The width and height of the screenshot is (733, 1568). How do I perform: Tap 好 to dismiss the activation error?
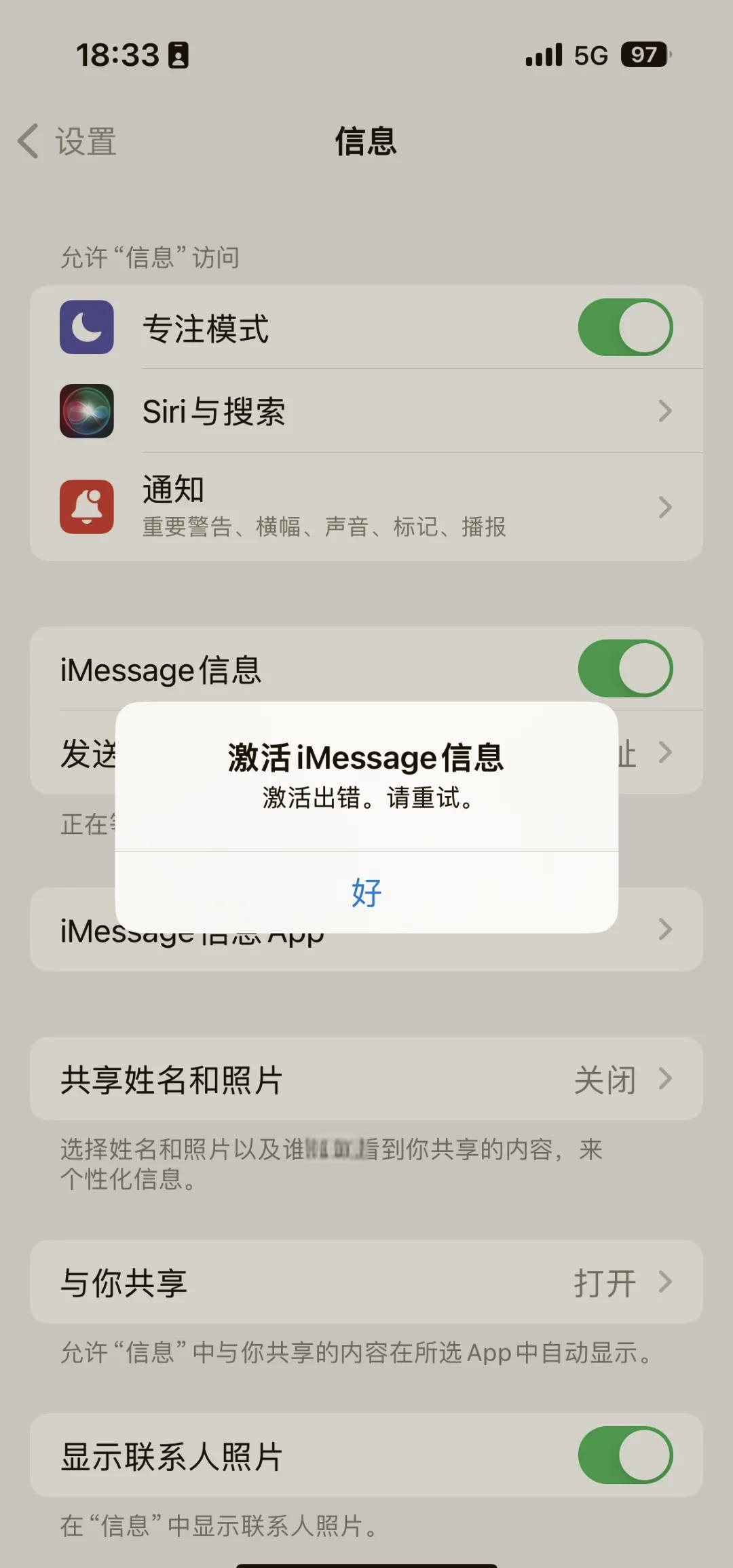(x=366, y=892)
